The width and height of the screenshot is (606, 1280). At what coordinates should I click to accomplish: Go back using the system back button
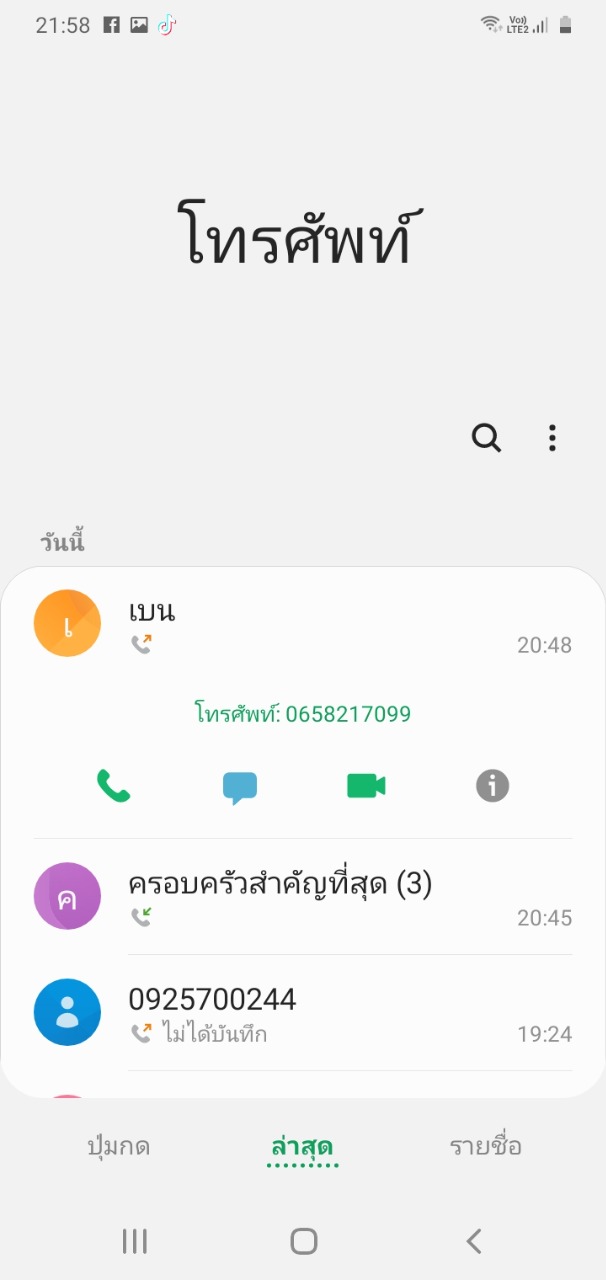pyautogui.click(x=474, y=1241)
